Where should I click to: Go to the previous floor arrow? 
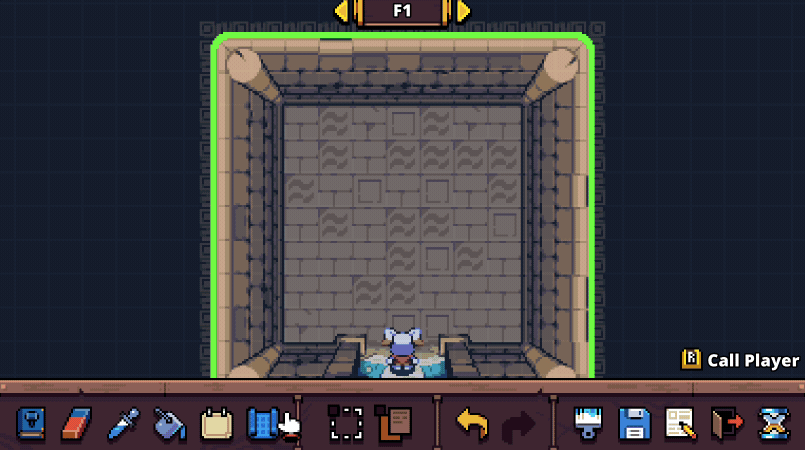point(342,11)
